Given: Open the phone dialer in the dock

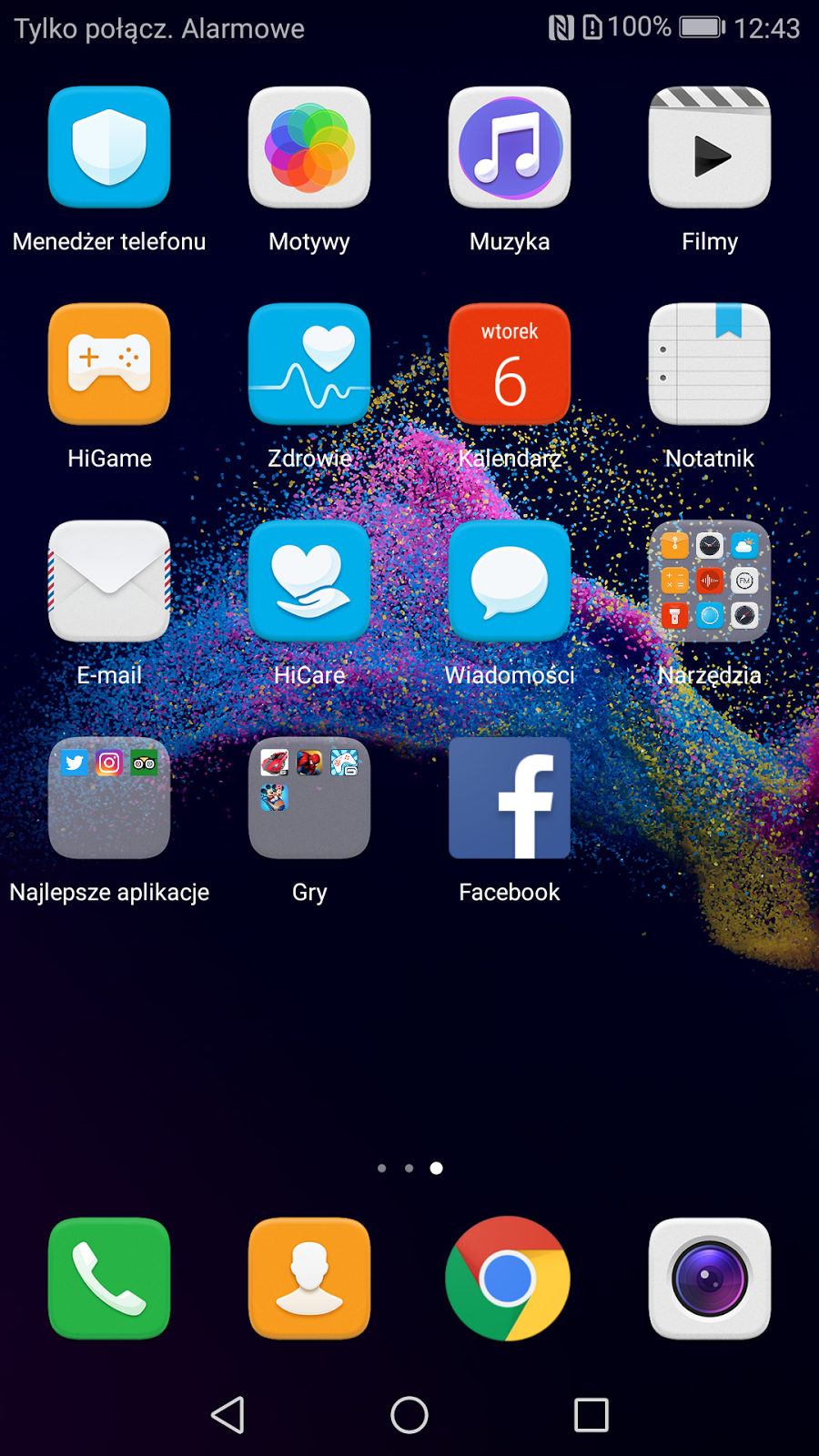Looking at the screenshot, I should [109, 1279].
